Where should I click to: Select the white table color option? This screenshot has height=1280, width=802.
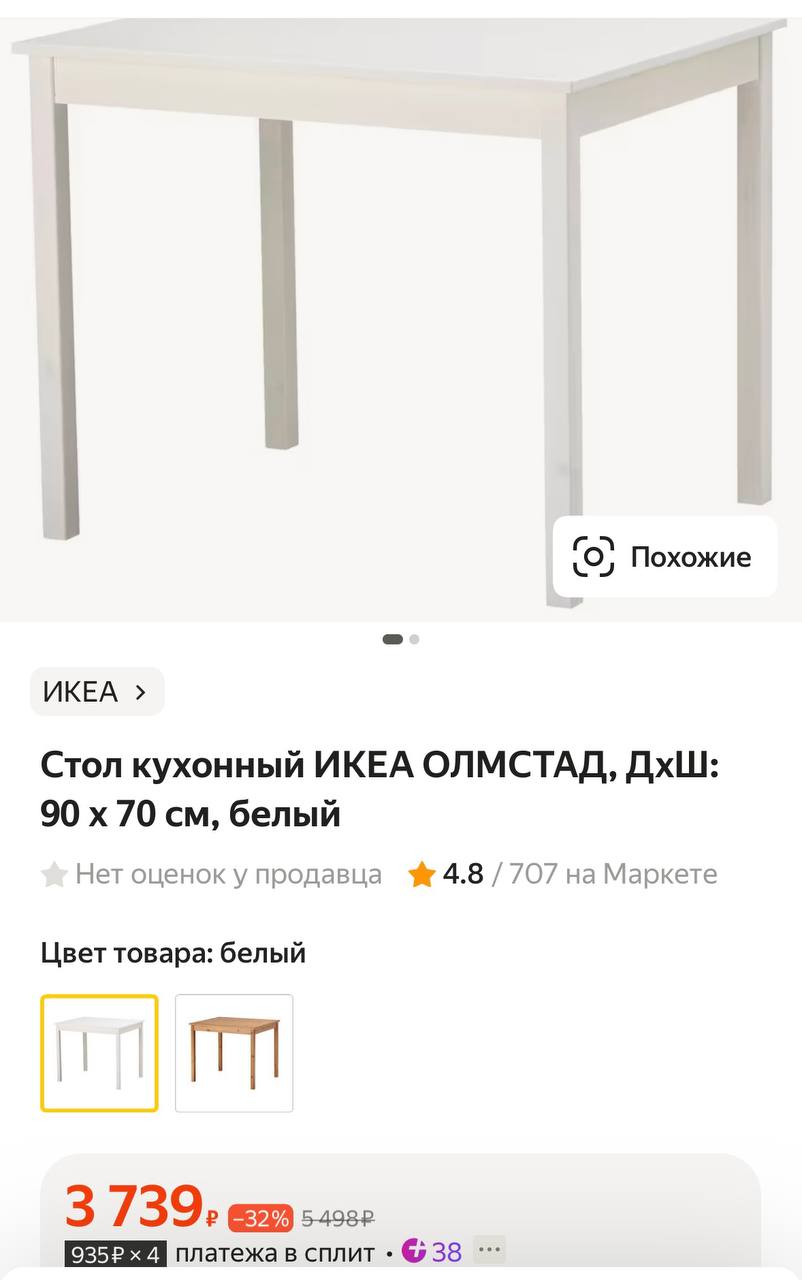click(99, 1053)
